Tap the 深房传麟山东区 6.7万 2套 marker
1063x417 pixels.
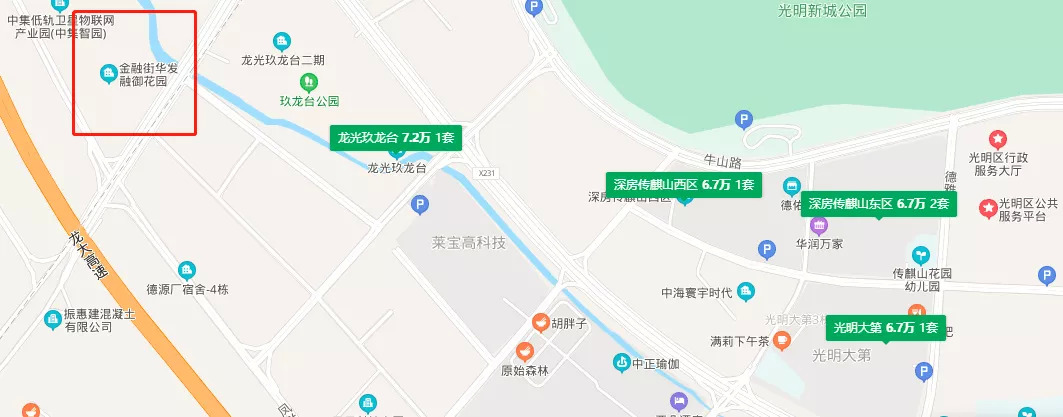point(879,204)
